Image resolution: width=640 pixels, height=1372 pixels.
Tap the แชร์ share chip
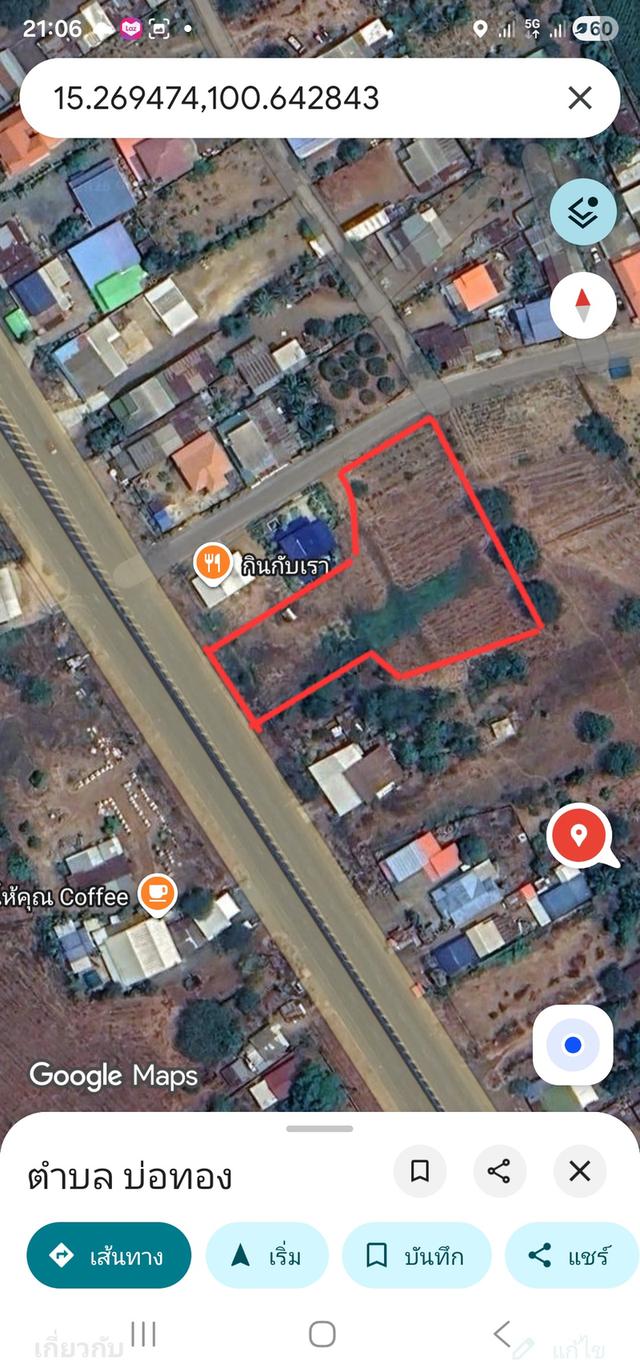pos(570,1256)
